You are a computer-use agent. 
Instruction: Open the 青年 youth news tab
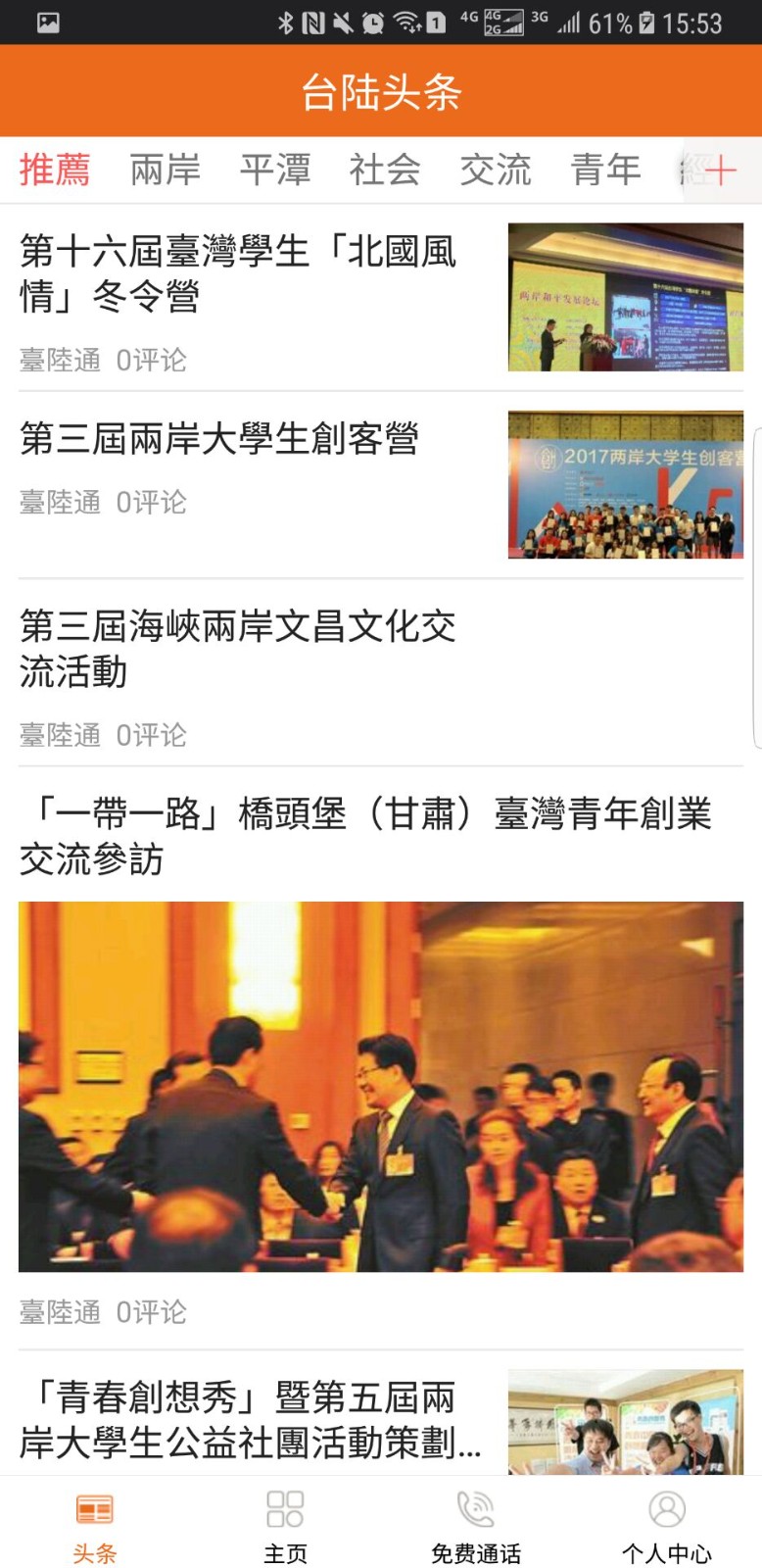click(x=606, y=170)
